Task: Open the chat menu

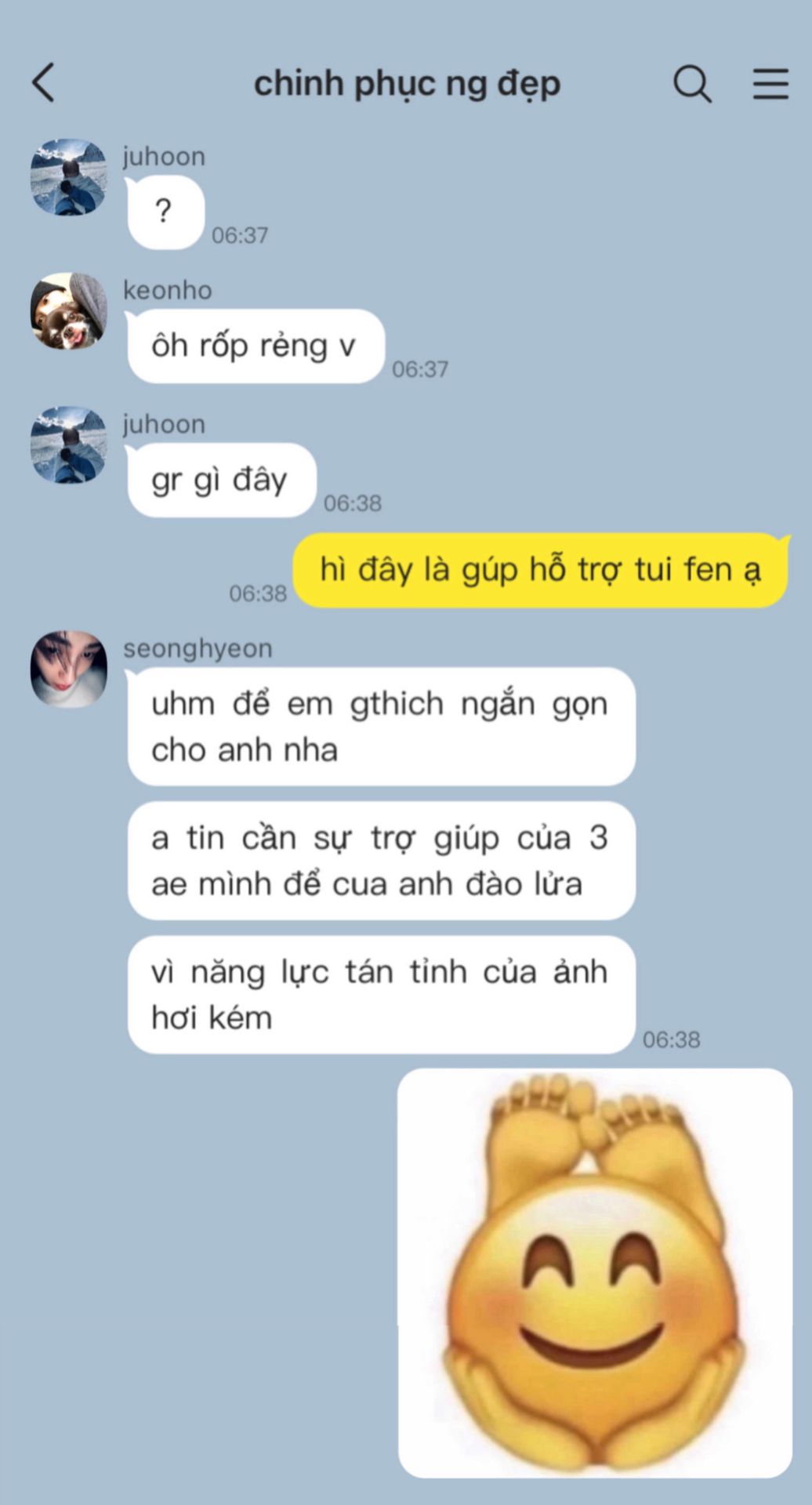Action: point(770,83)
